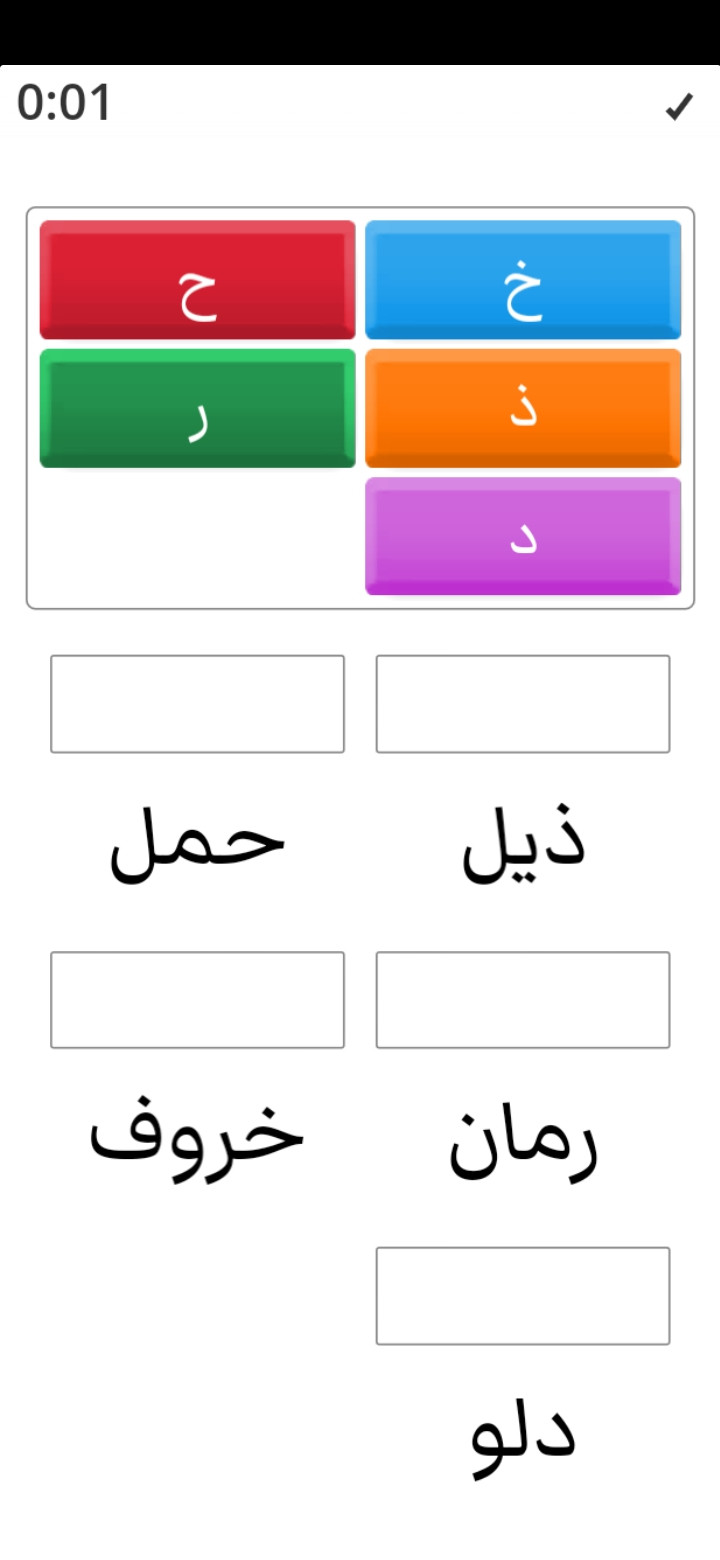Tap the checkmark to submit answers
720x1560 pixels.
679,107
